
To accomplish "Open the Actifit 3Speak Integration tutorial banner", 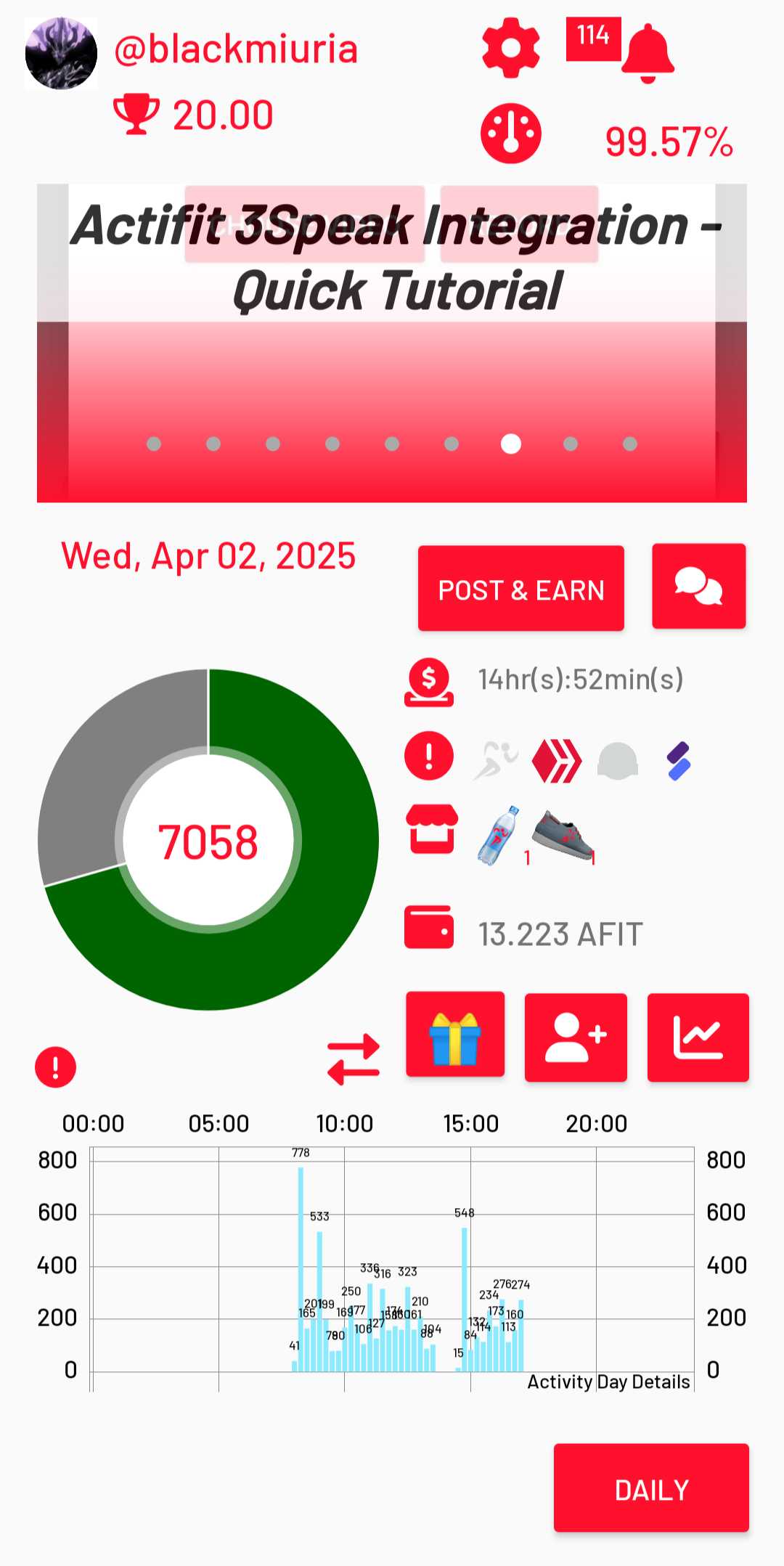I will point(392,343).
